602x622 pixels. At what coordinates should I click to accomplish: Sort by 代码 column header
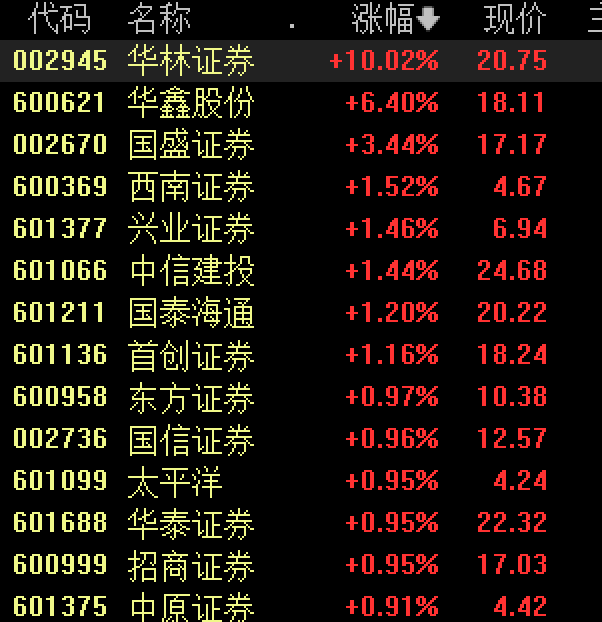point(60,18)
